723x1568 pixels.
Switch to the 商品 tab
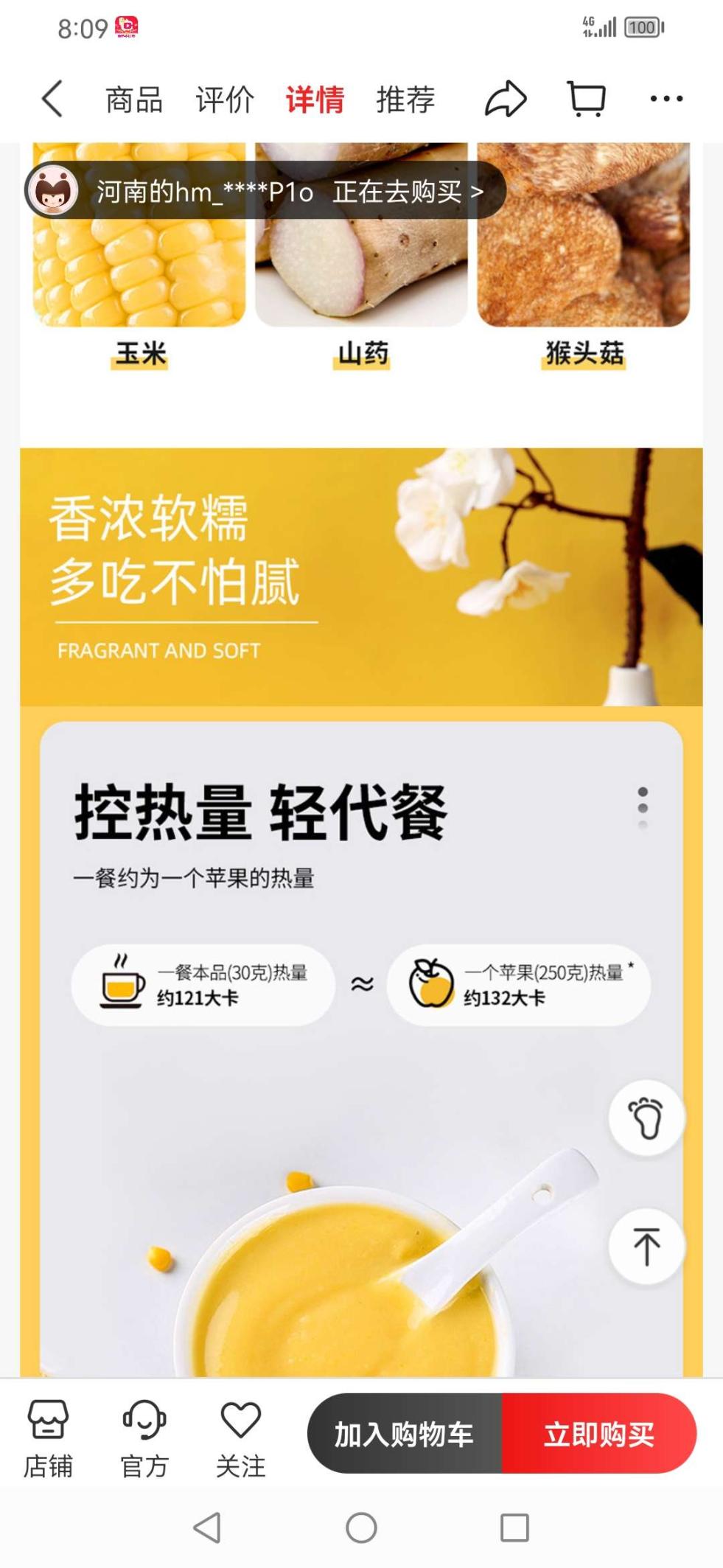[x=134, y=100]
